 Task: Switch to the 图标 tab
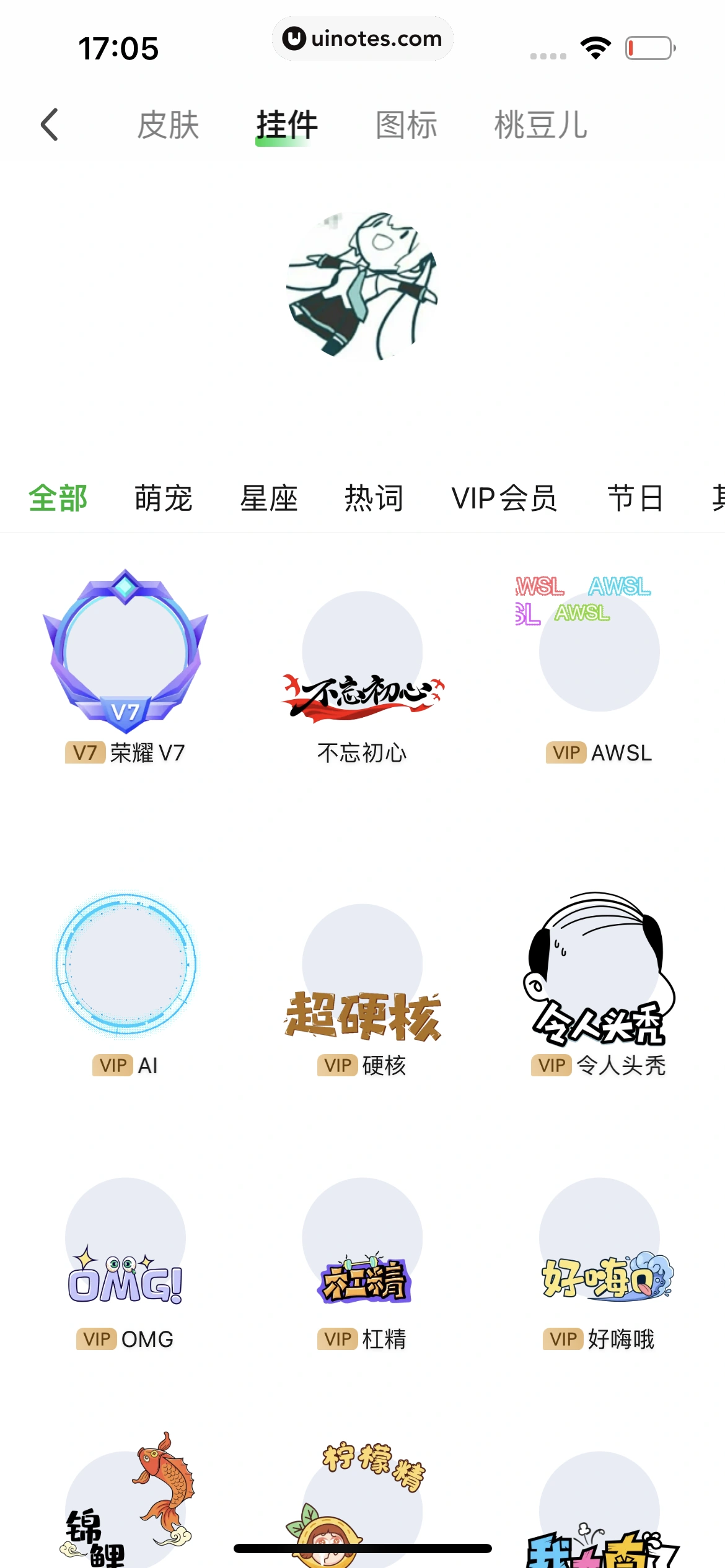[x=406, y=125]
